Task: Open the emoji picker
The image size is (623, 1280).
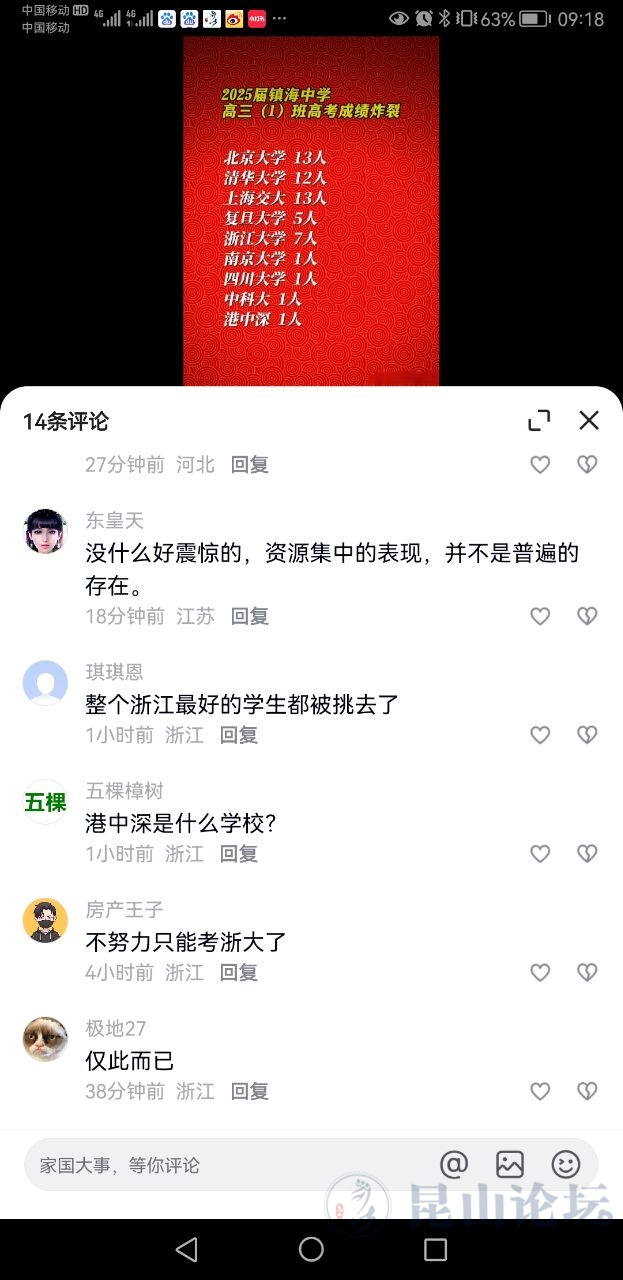Action: pos(566,1164)
